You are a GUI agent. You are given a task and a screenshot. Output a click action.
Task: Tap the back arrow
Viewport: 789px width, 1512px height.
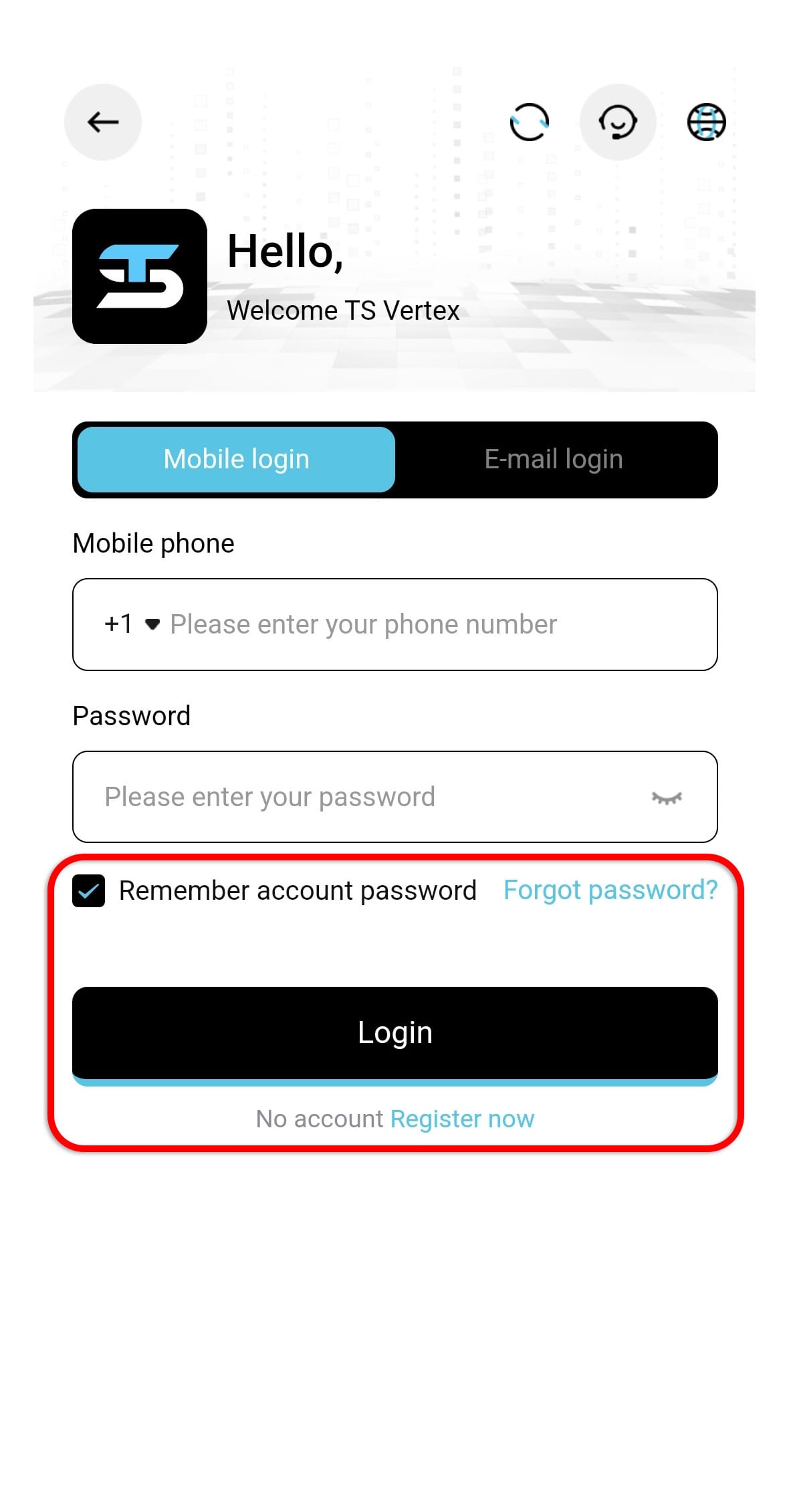pos(103,122)
